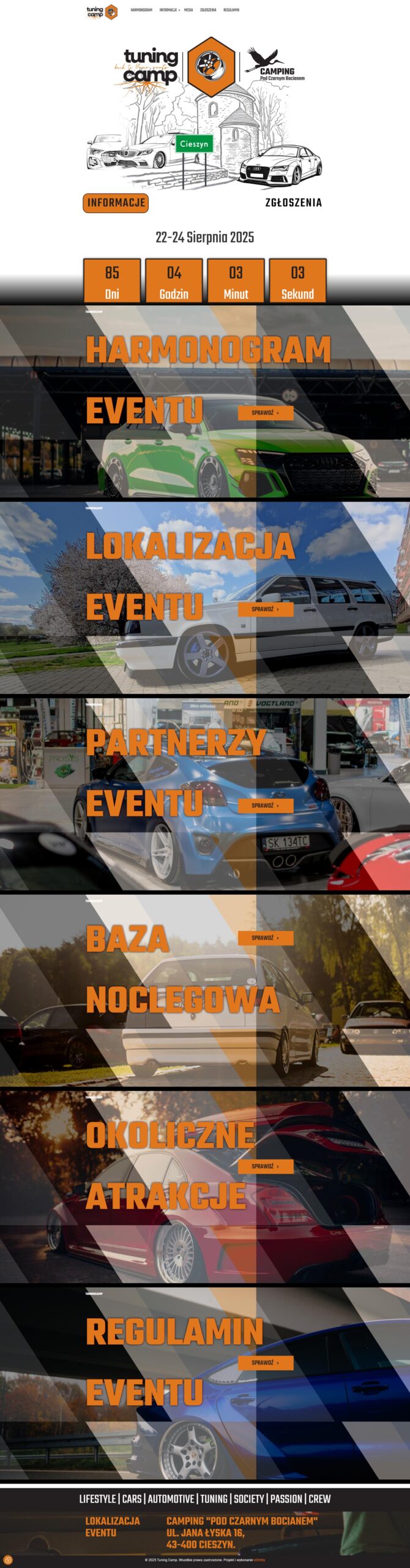Open Regulamin in the top menu
The height and width of the screenshot is (1568, 410).
pos(231,10)
